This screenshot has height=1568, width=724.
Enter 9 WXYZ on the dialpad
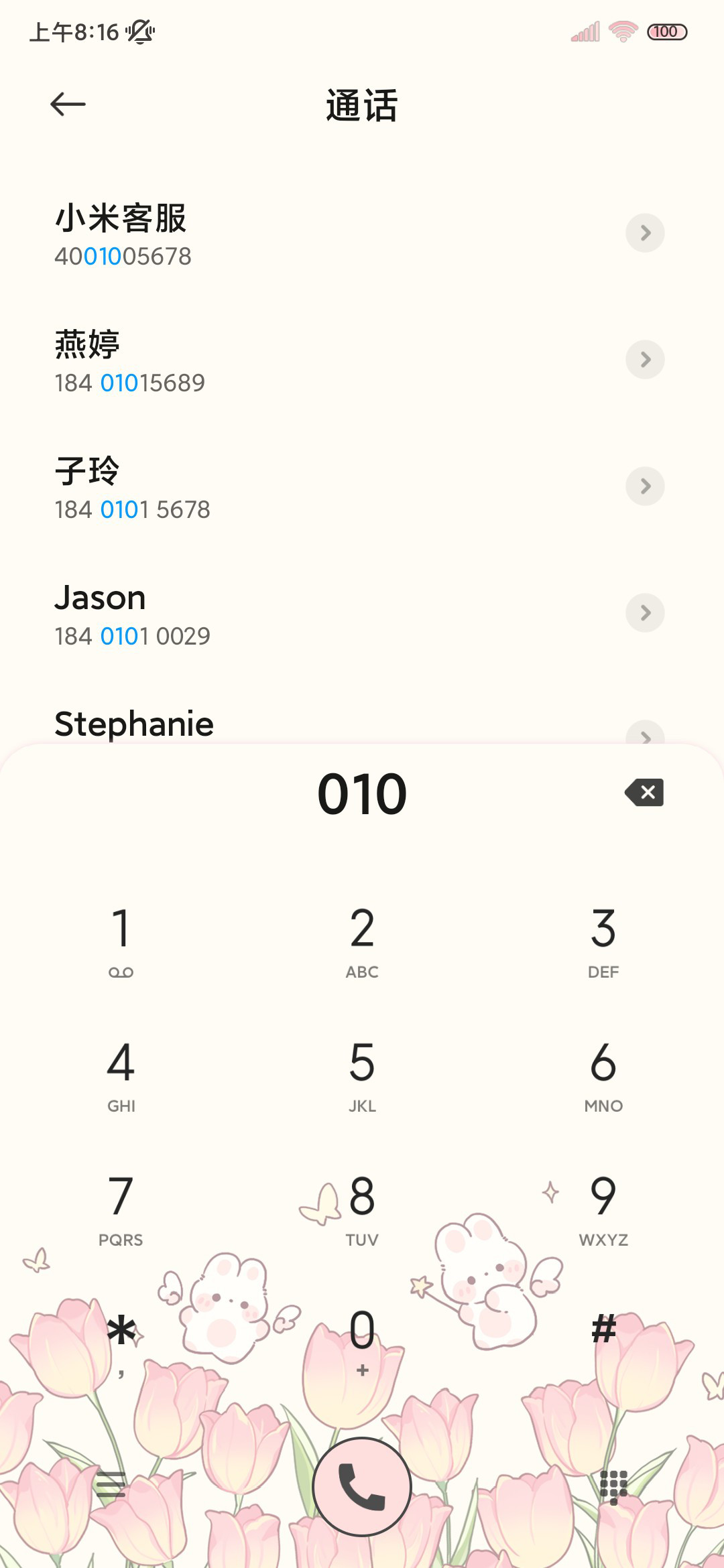(x=603, y=1208)
